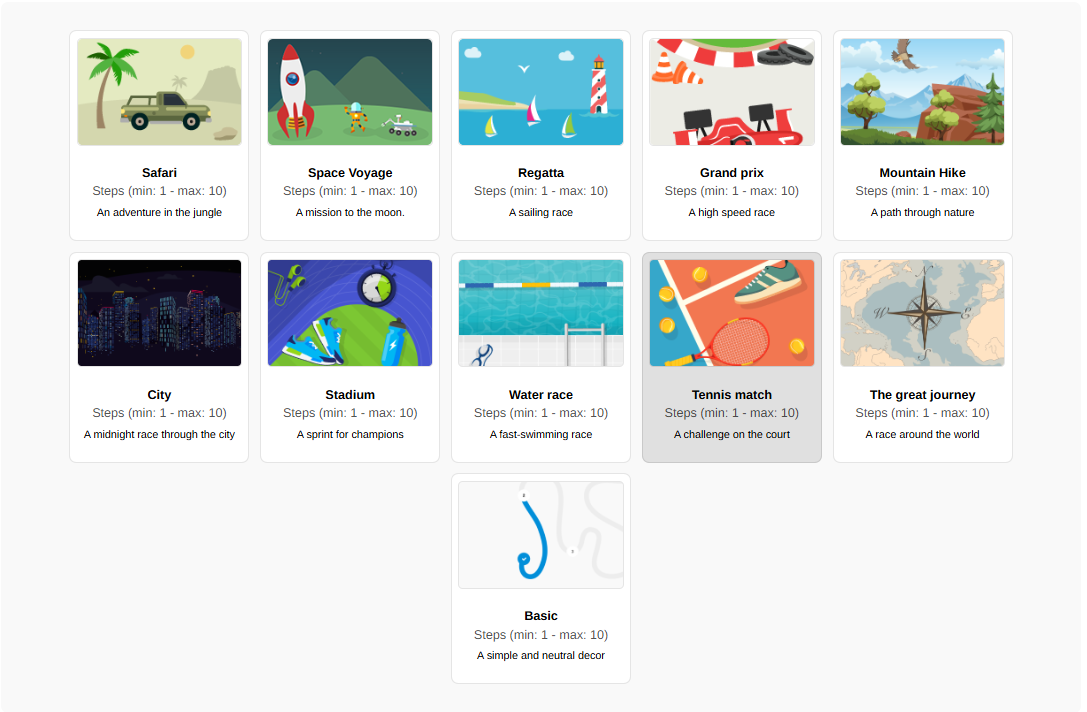1087x712 pixels.
Task: Open The great journey theme
Action: coord(922,357)
